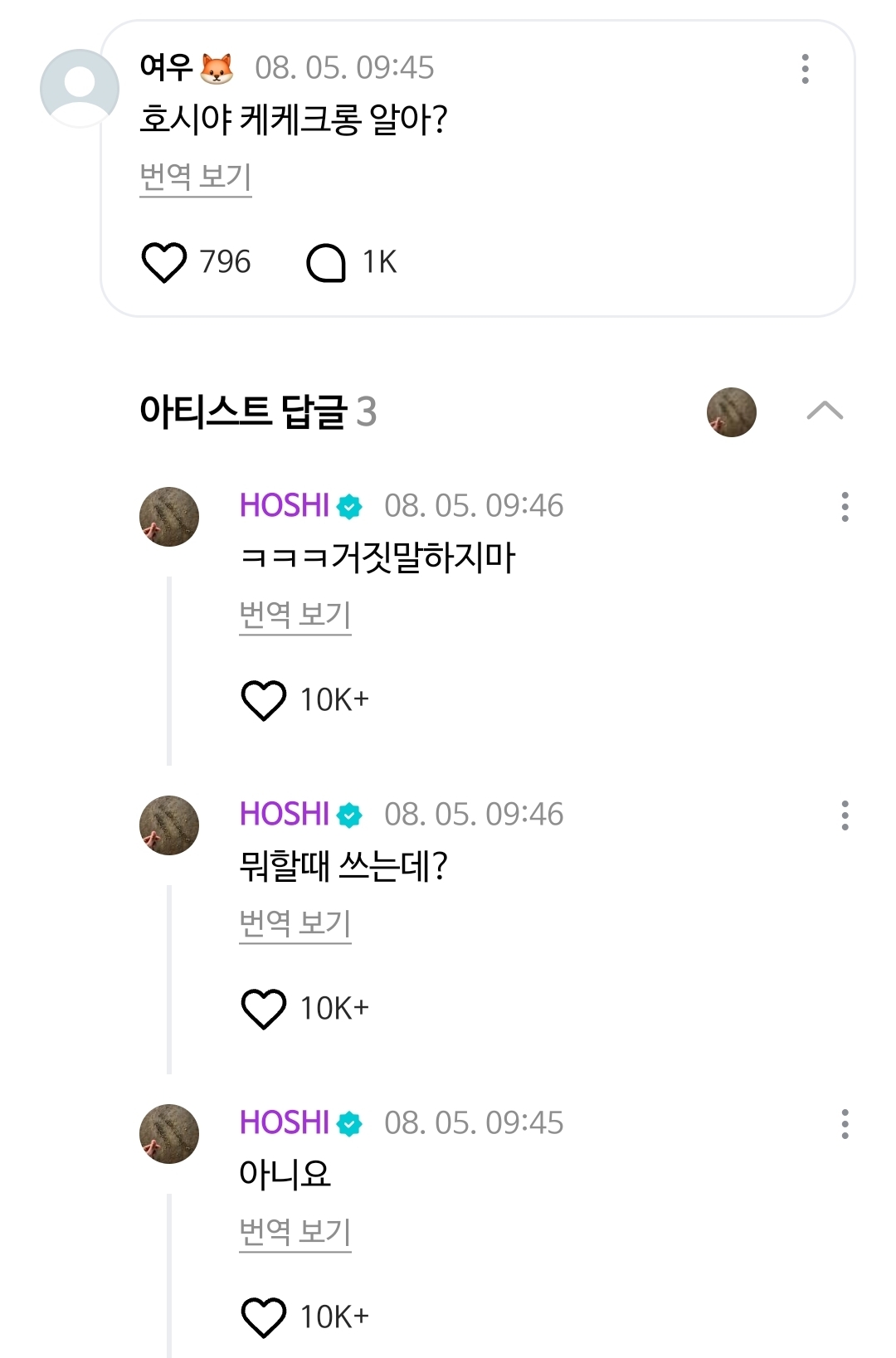Viewport: 896px width, 1358px height.
Task: Like 여우's post with 796 likes
Action: pos(164,262)
